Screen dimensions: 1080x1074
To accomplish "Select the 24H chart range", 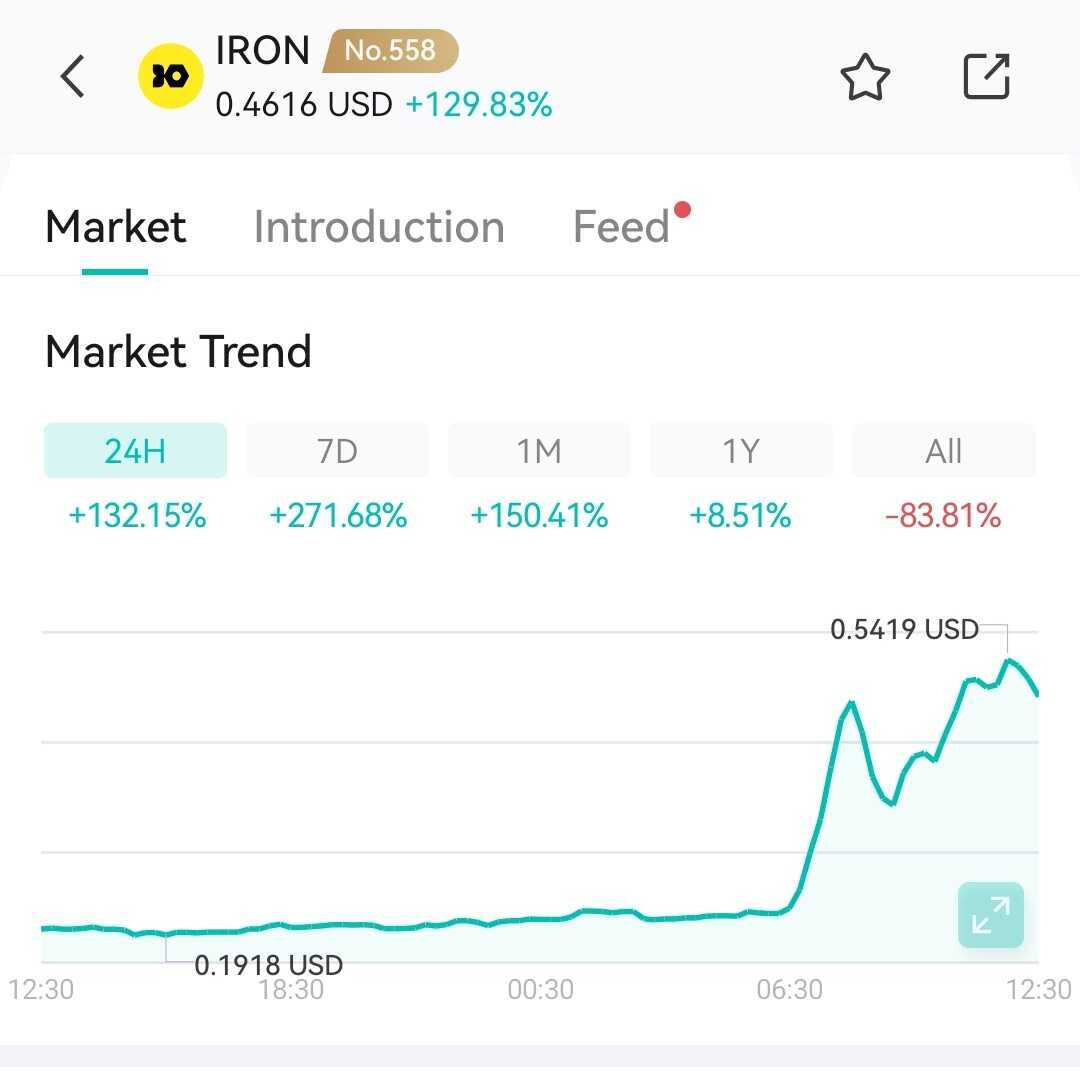I will click(135, 451).
